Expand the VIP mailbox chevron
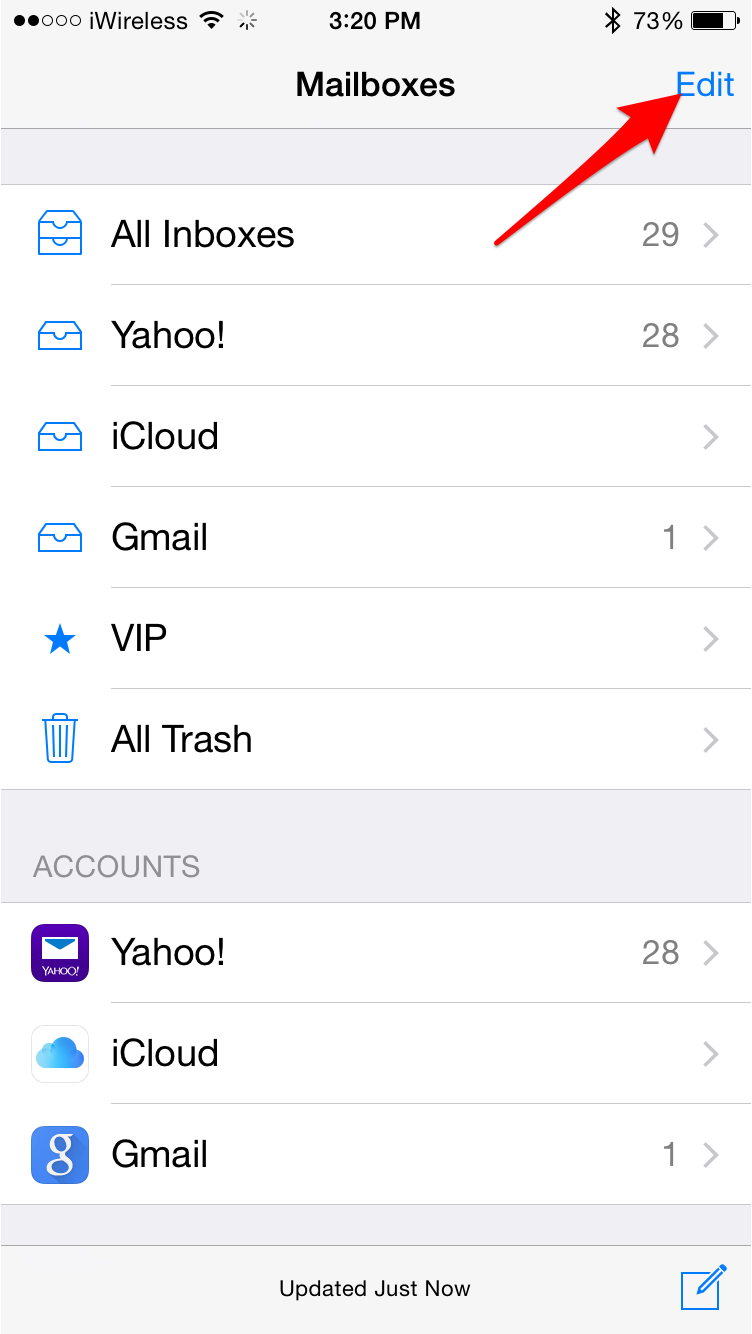This screenshot has height=1334, width=752. pos(711,638)
